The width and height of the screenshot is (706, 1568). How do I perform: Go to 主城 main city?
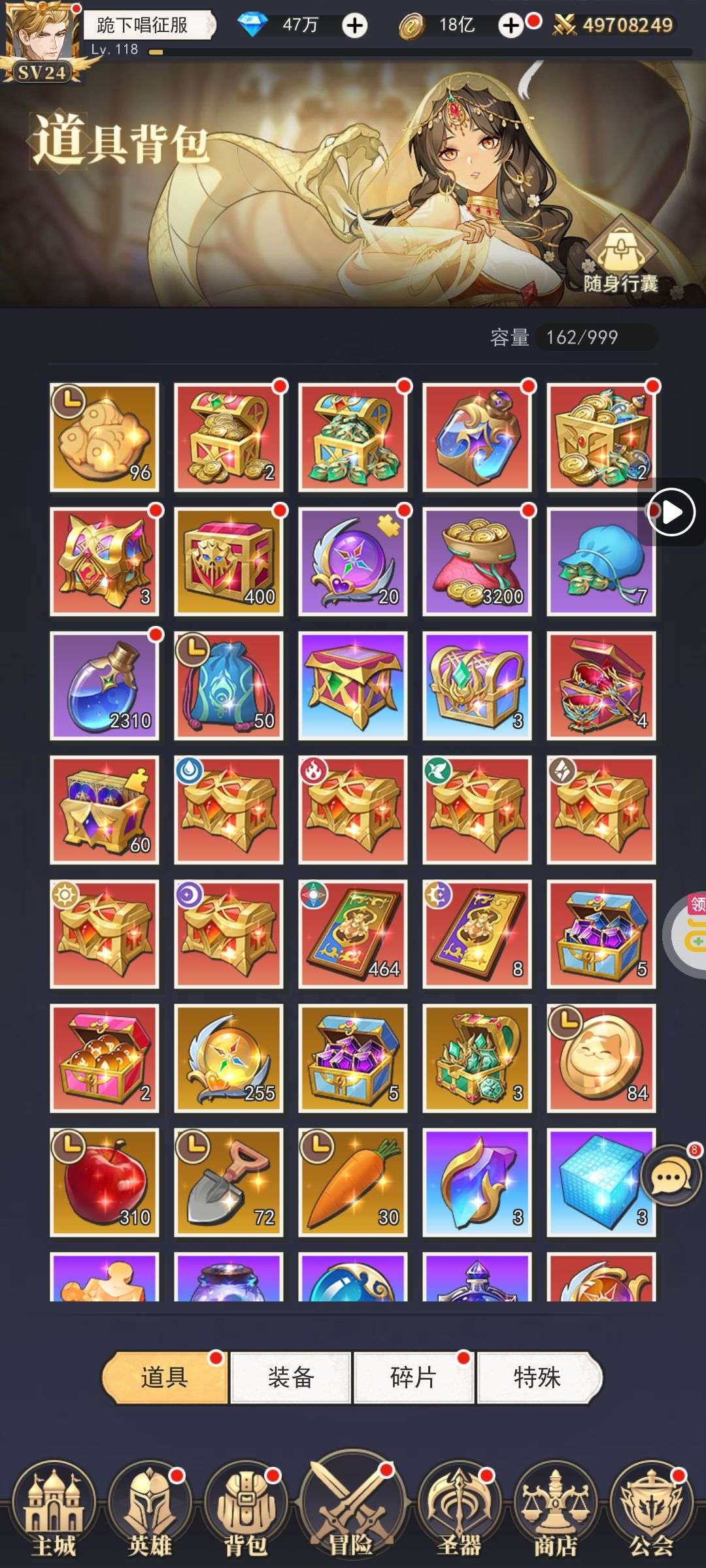[x=54, y=1509]
